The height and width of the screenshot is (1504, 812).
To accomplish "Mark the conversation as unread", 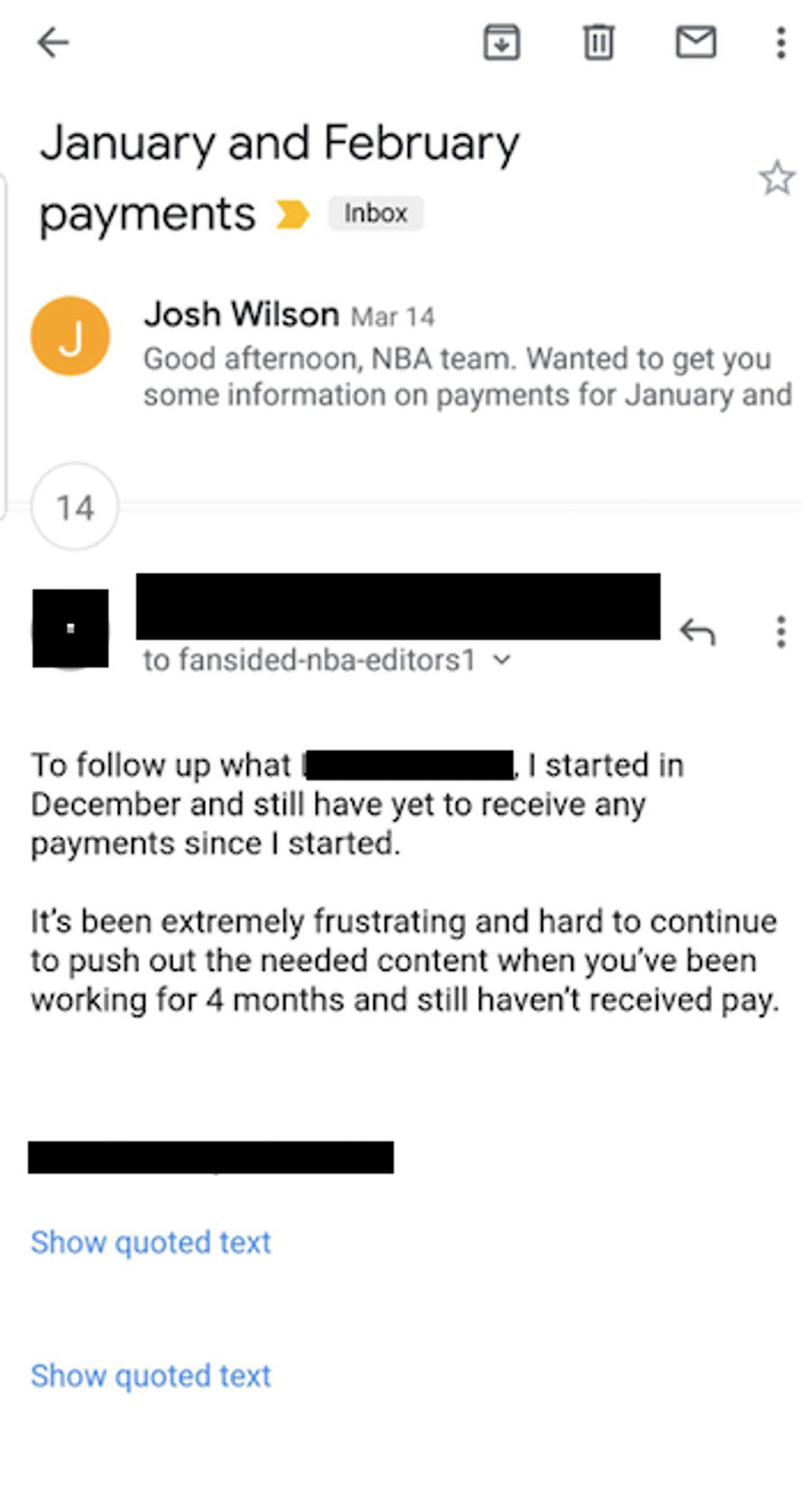I will [696, 42].
